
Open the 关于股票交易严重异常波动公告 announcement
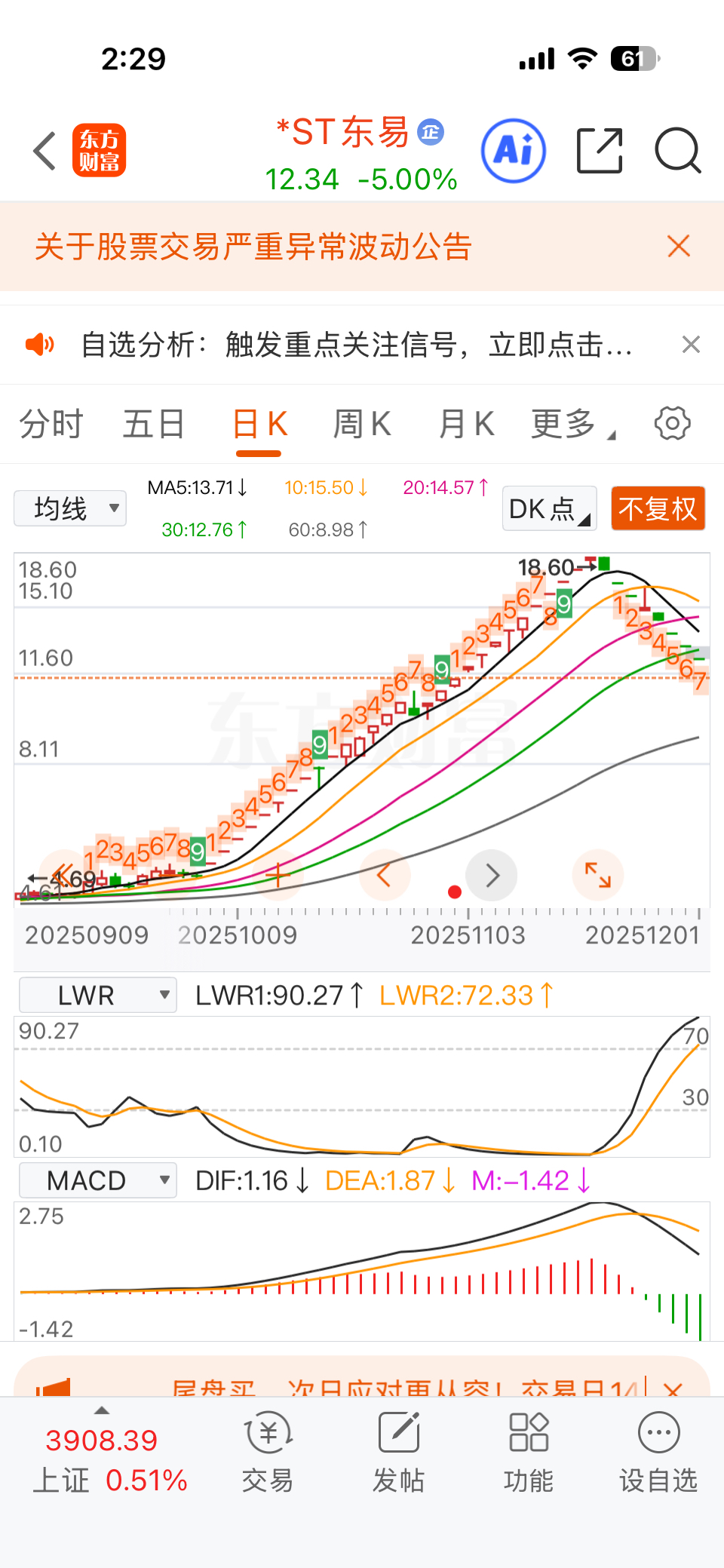pyautogui.click(x=253, y=247)
